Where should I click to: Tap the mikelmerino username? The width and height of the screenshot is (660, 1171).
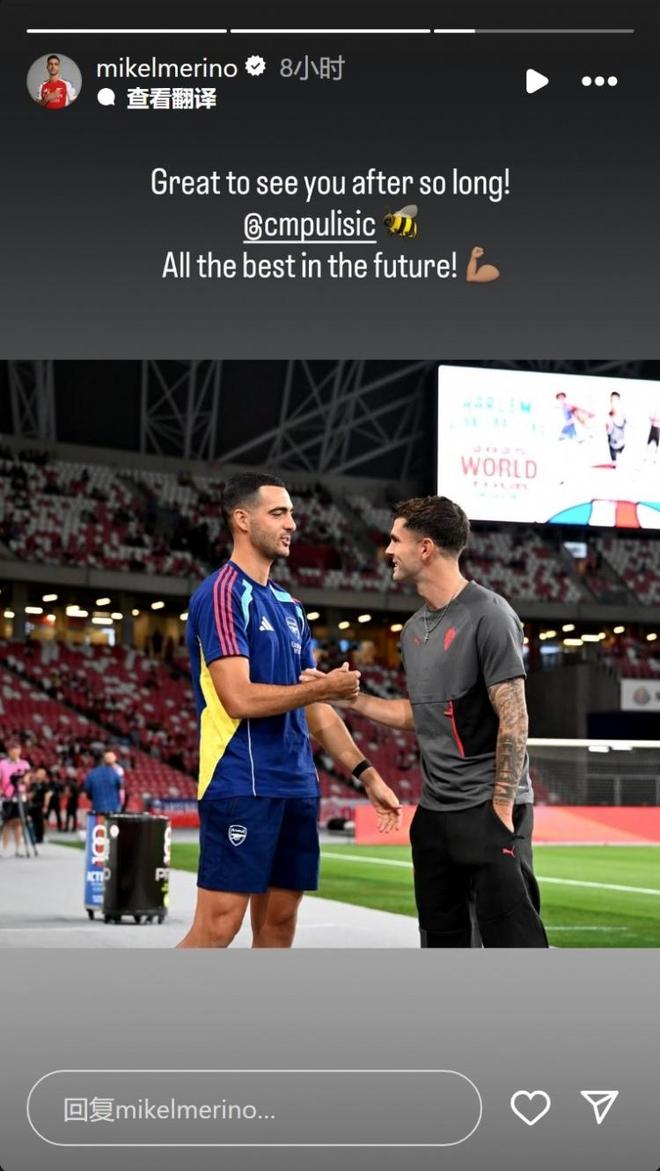pos(166,68)
